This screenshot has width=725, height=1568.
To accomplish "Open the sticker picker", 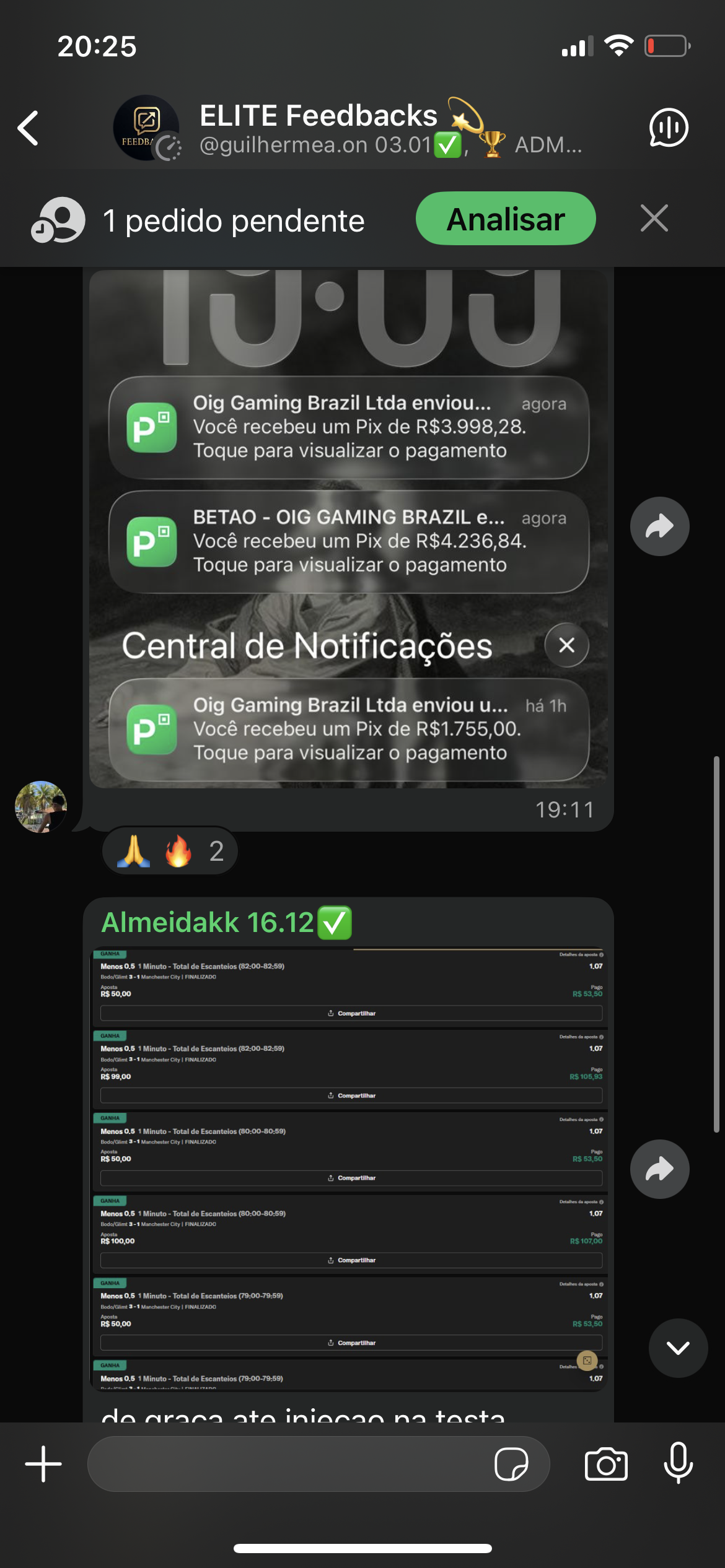I will click(x=511, y=1464).
